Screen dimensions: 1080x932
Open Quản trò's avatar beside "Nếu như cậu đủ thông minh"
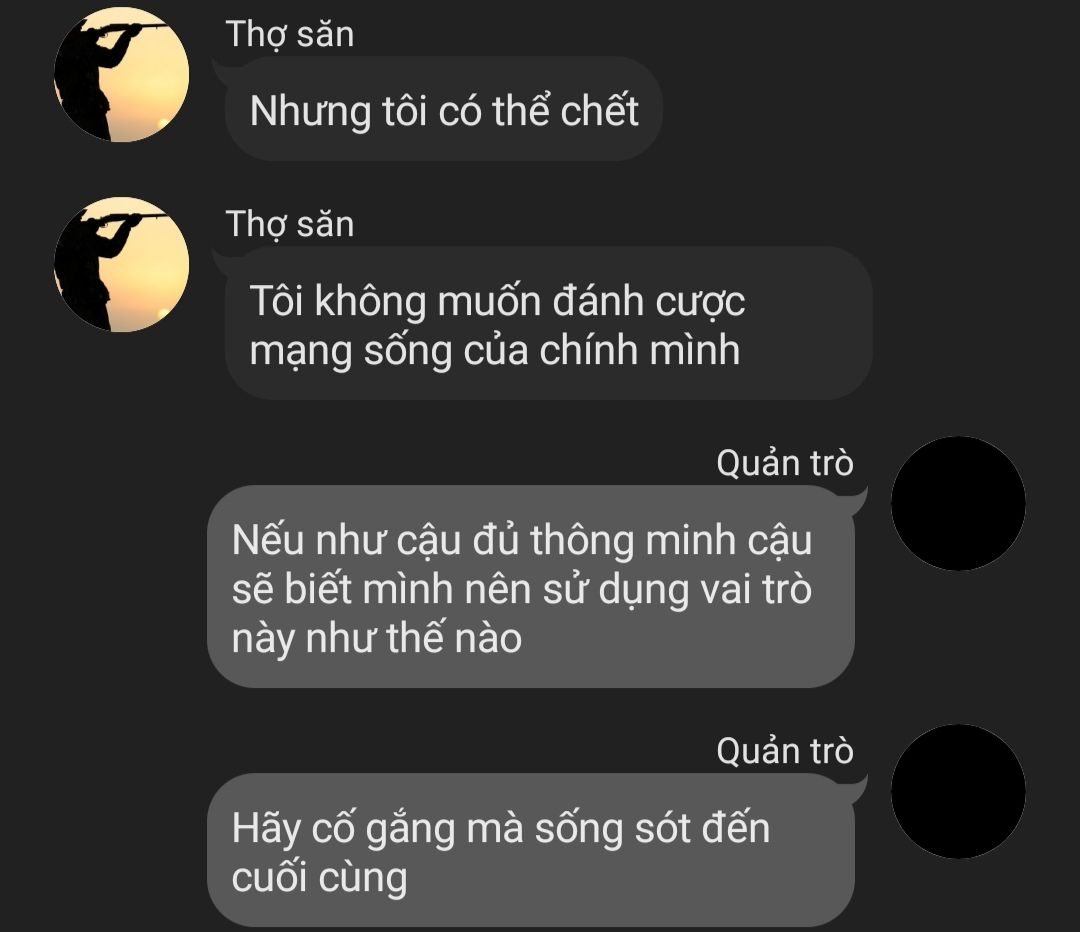[957, 504]
